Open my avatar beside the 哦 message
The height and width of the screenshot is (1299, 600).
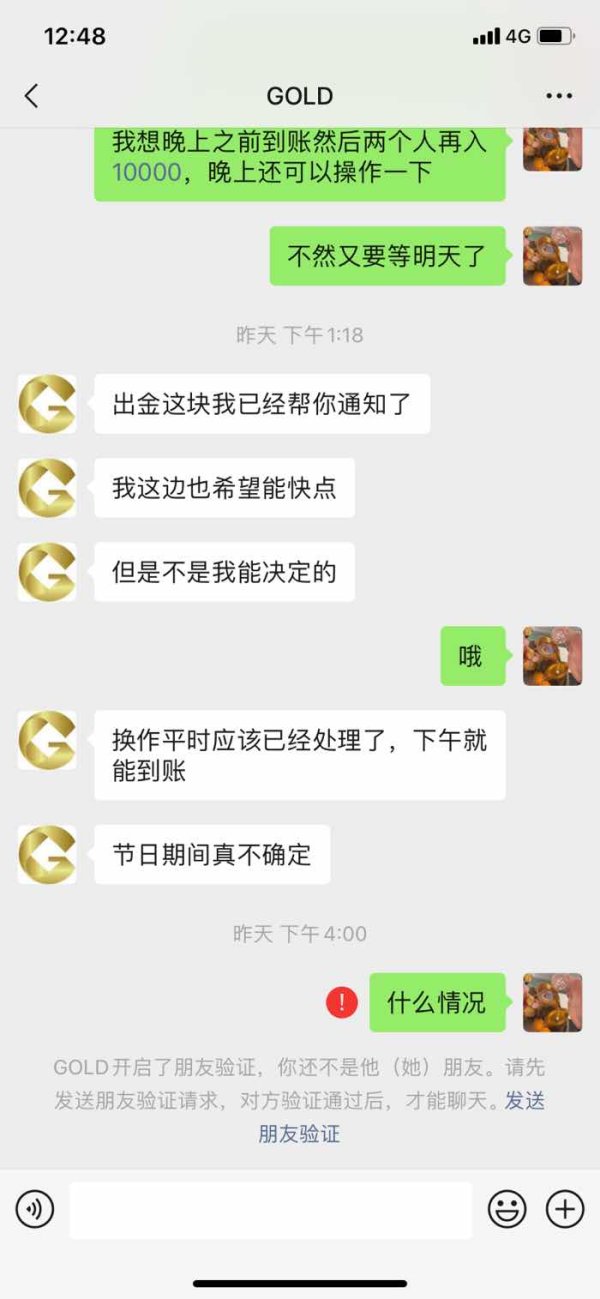pyautogui.click(x=553, y=656)
